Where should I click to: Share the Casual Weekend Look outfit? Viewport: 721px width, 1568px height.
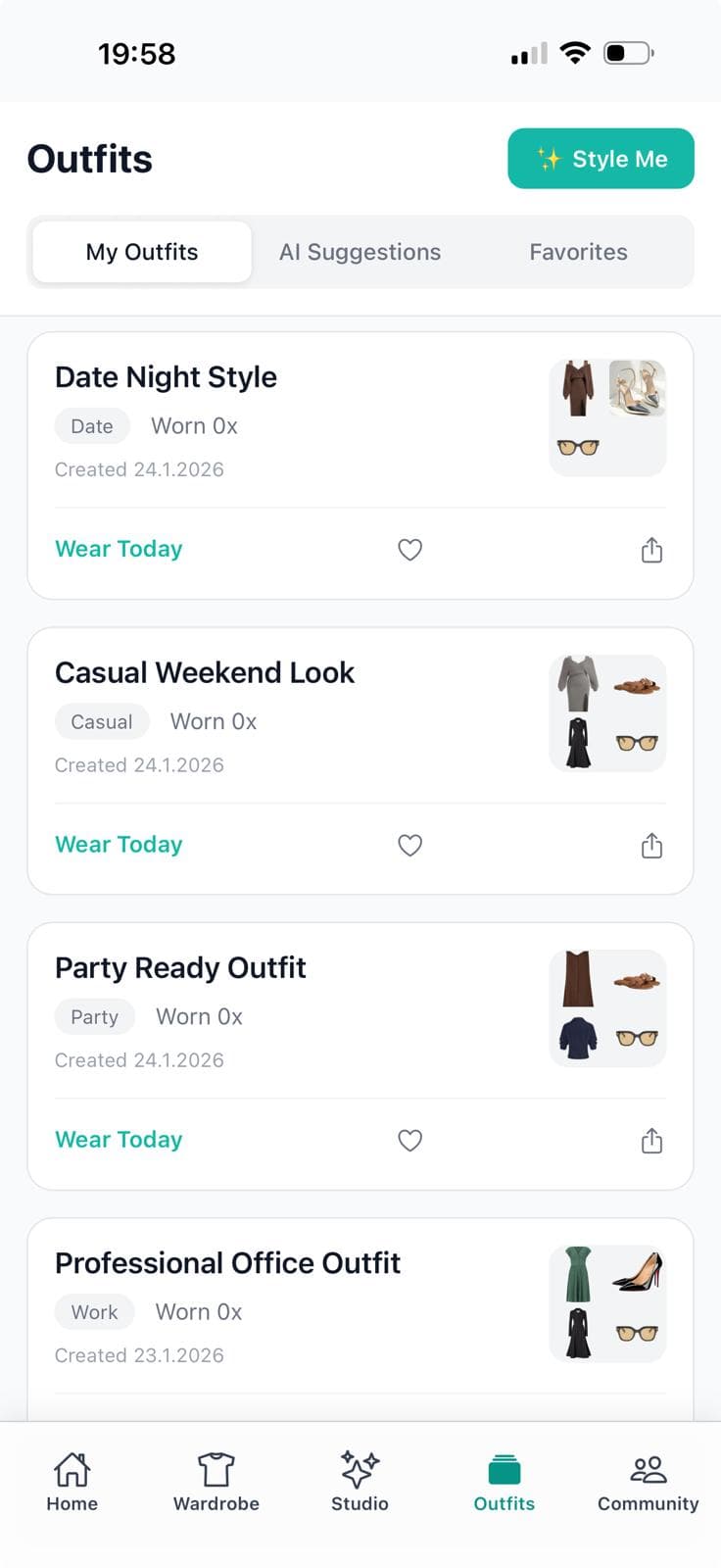point(651,845)
